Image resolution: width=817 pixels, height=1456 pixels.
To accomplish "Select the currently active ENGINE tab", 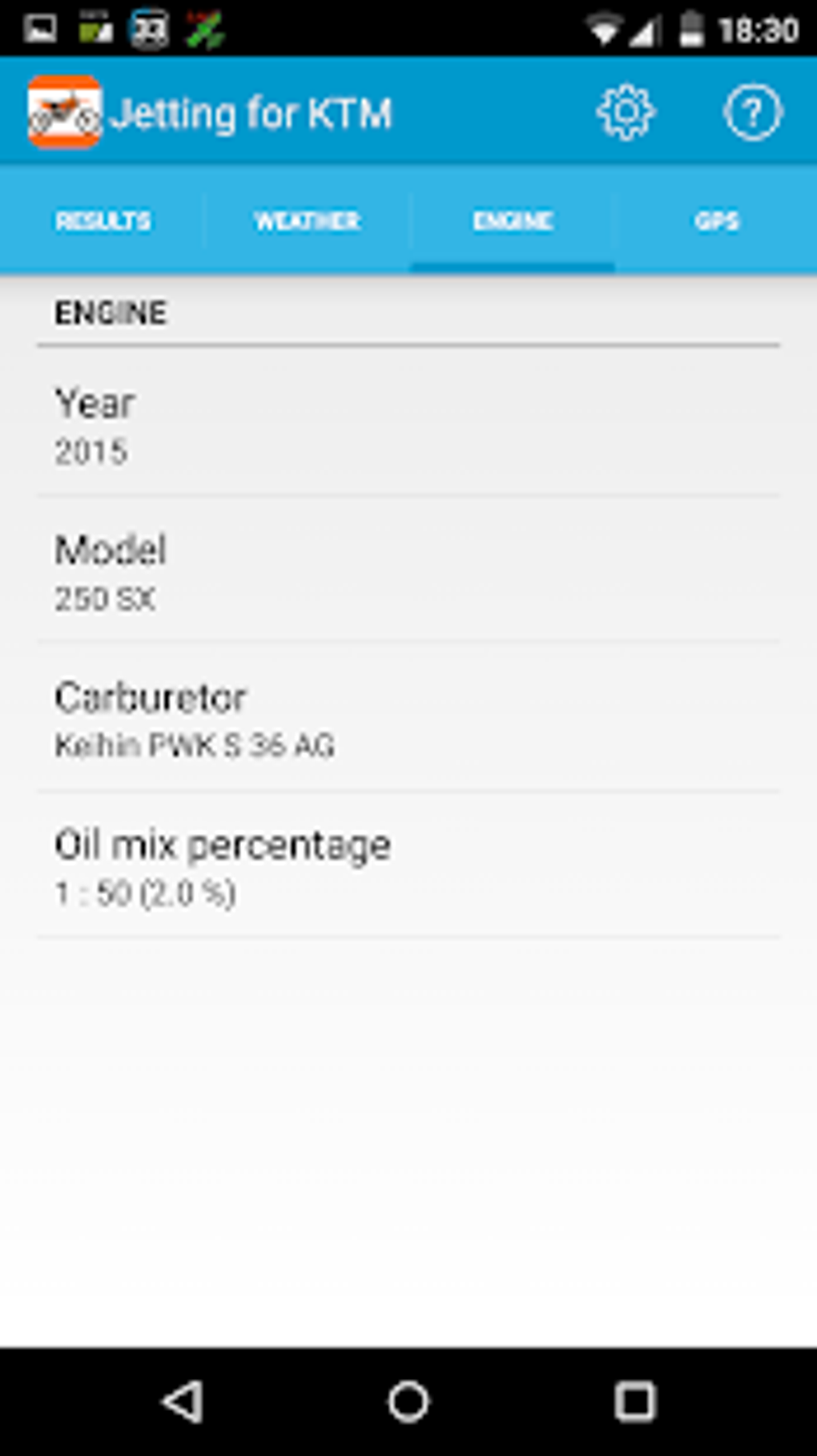I will 511,221.
